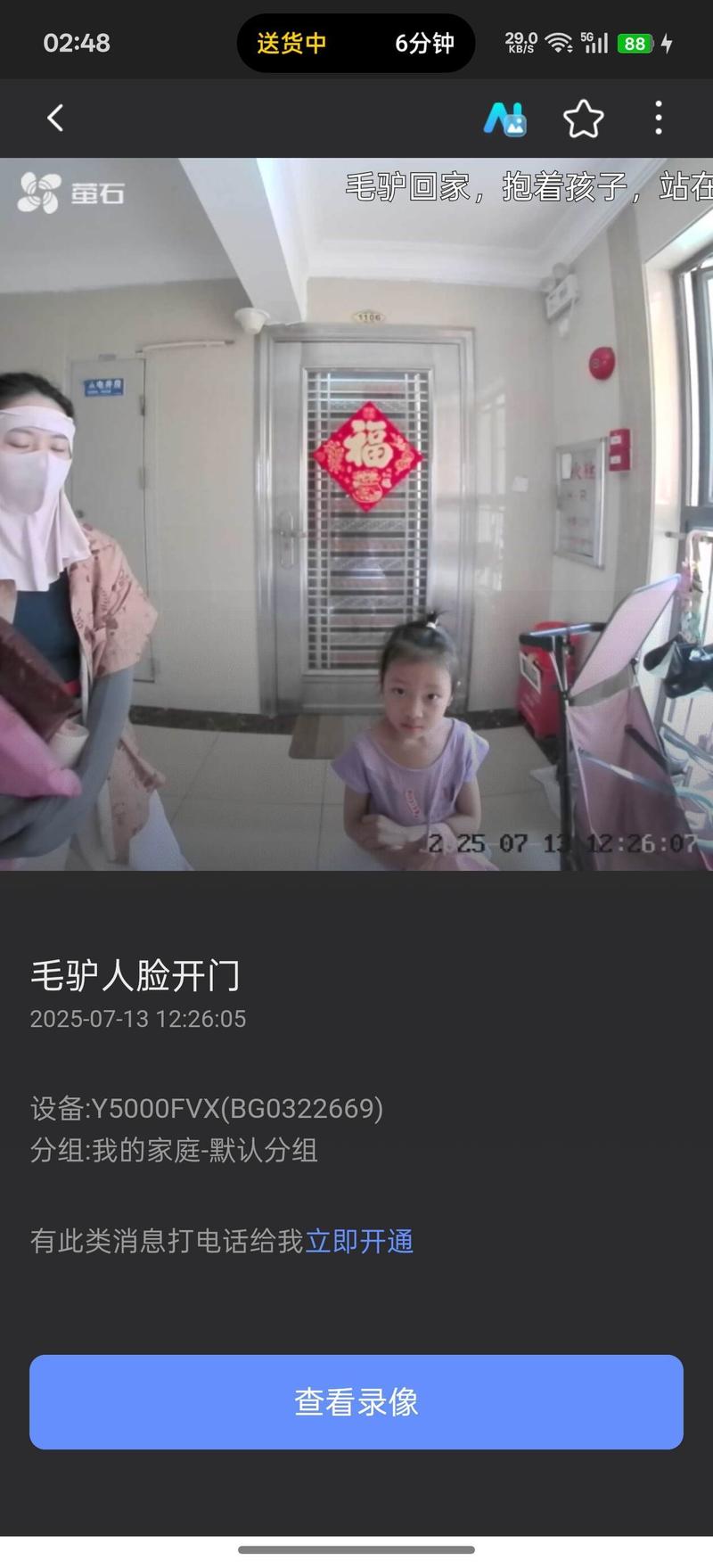The height and width of the screenshot is (1568, 713).
Task: Star this alert message as favorite
Action: (583, 119)
